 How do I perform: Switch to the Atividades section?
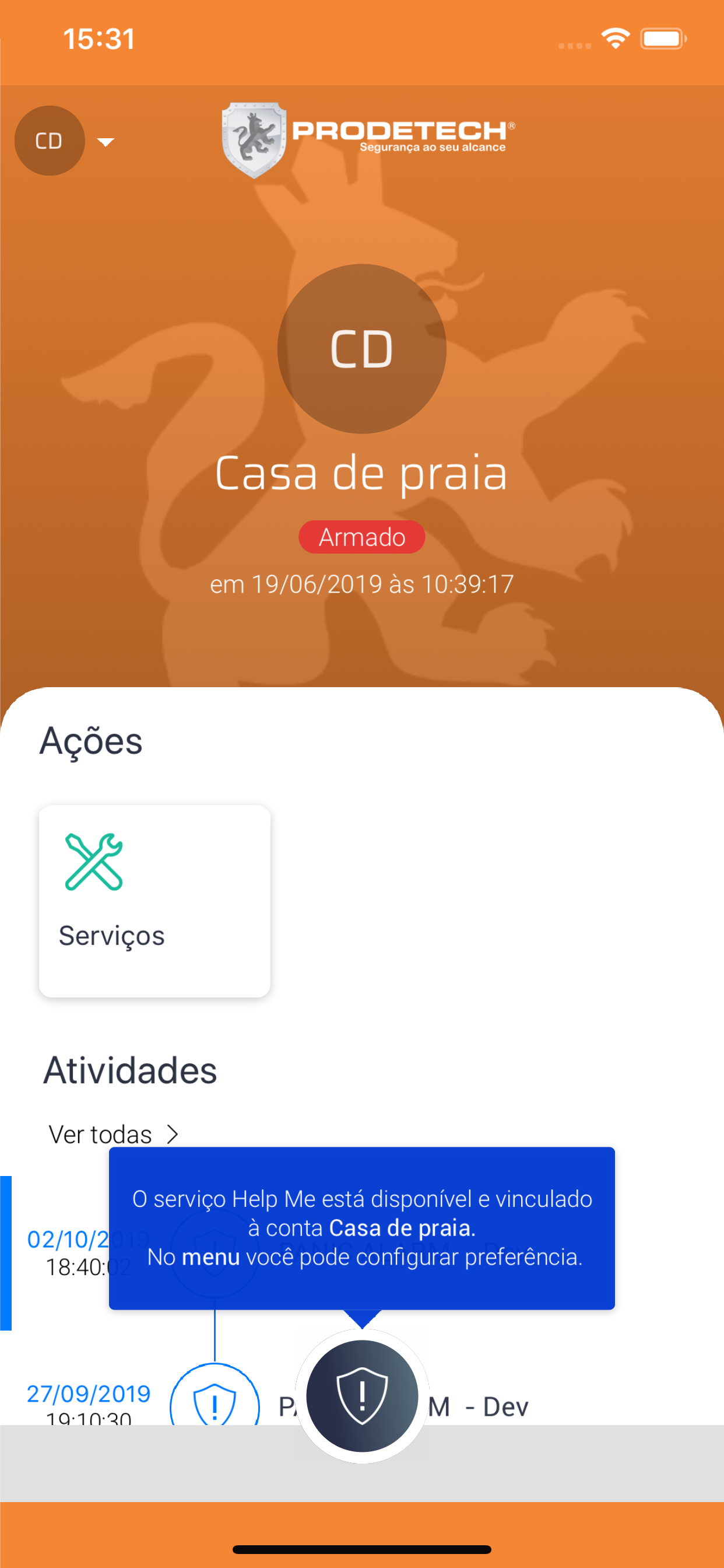(x=130, y=1069)
